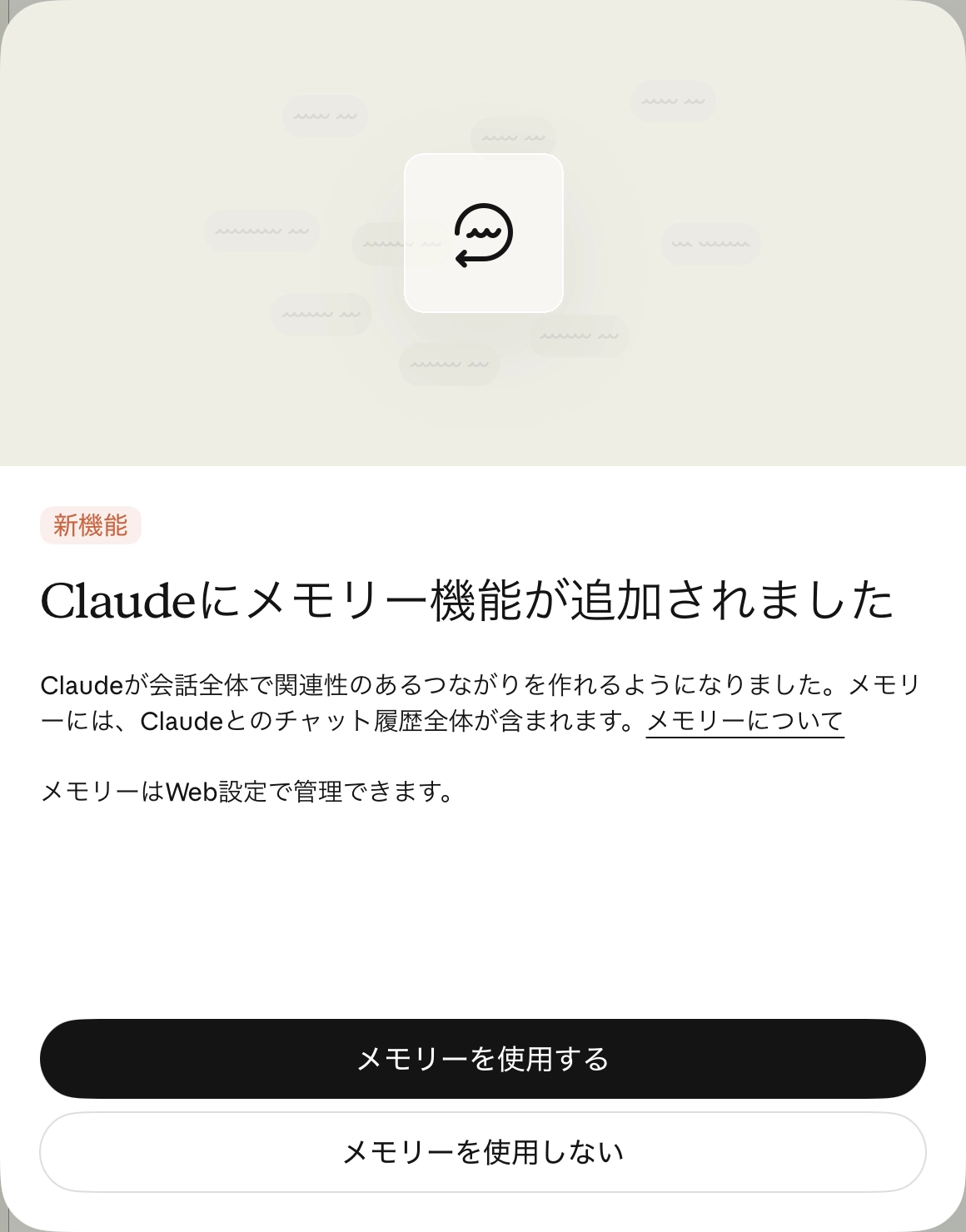The image size is (966, 1232).
Task: Open the メモリーについて link
Action: [744, 721]
